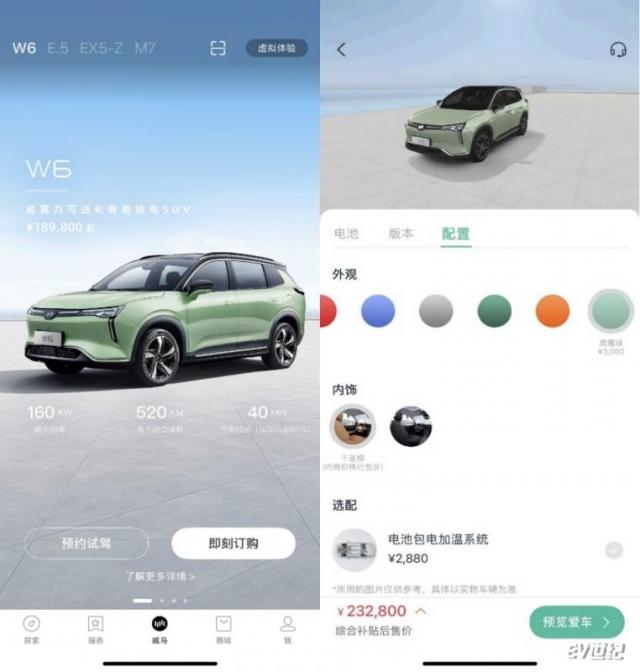Image resolution: width=640 pixels, height=672 pixels.
Task: Check the 电池包电加温系统 option
Action: coord(614,549)
